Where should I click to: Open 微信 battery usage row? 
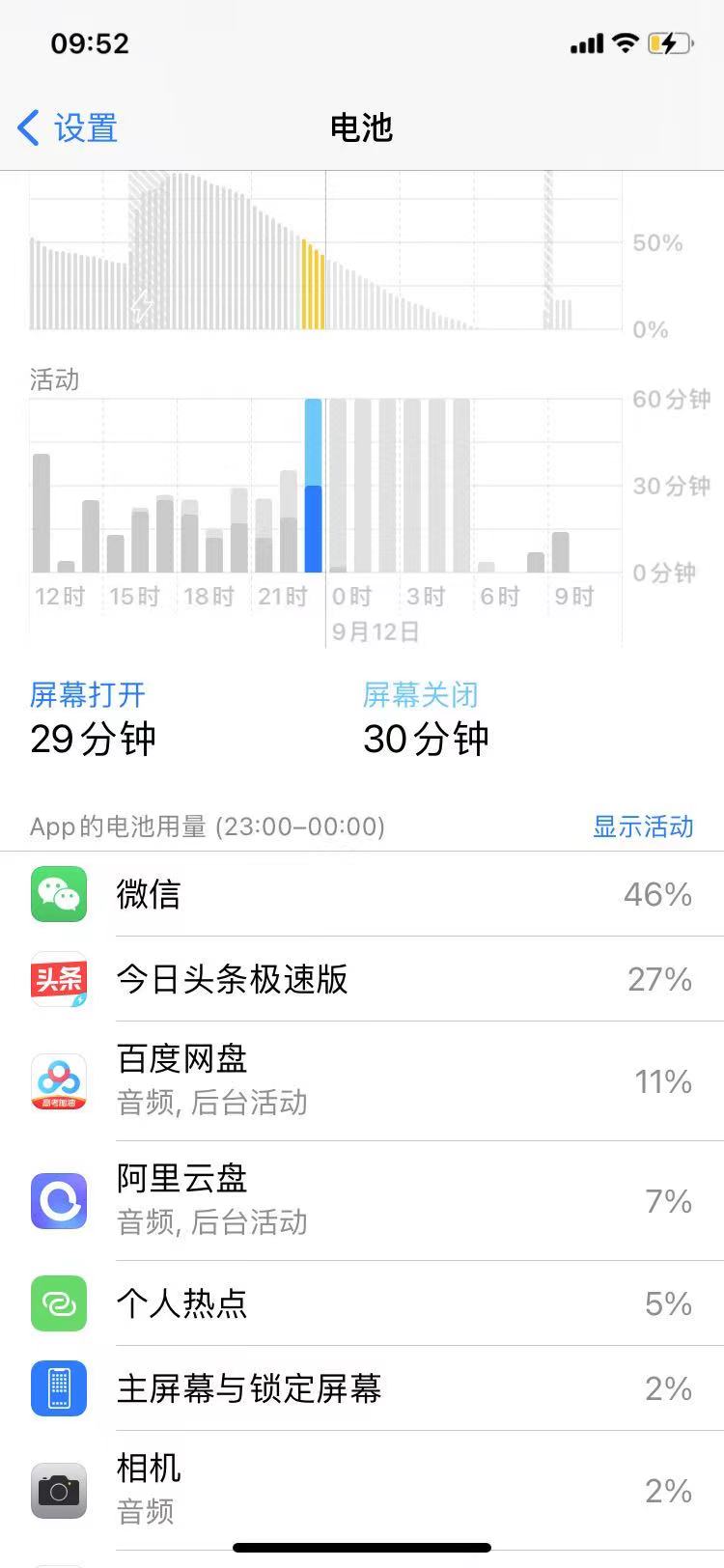click(362, 894)
